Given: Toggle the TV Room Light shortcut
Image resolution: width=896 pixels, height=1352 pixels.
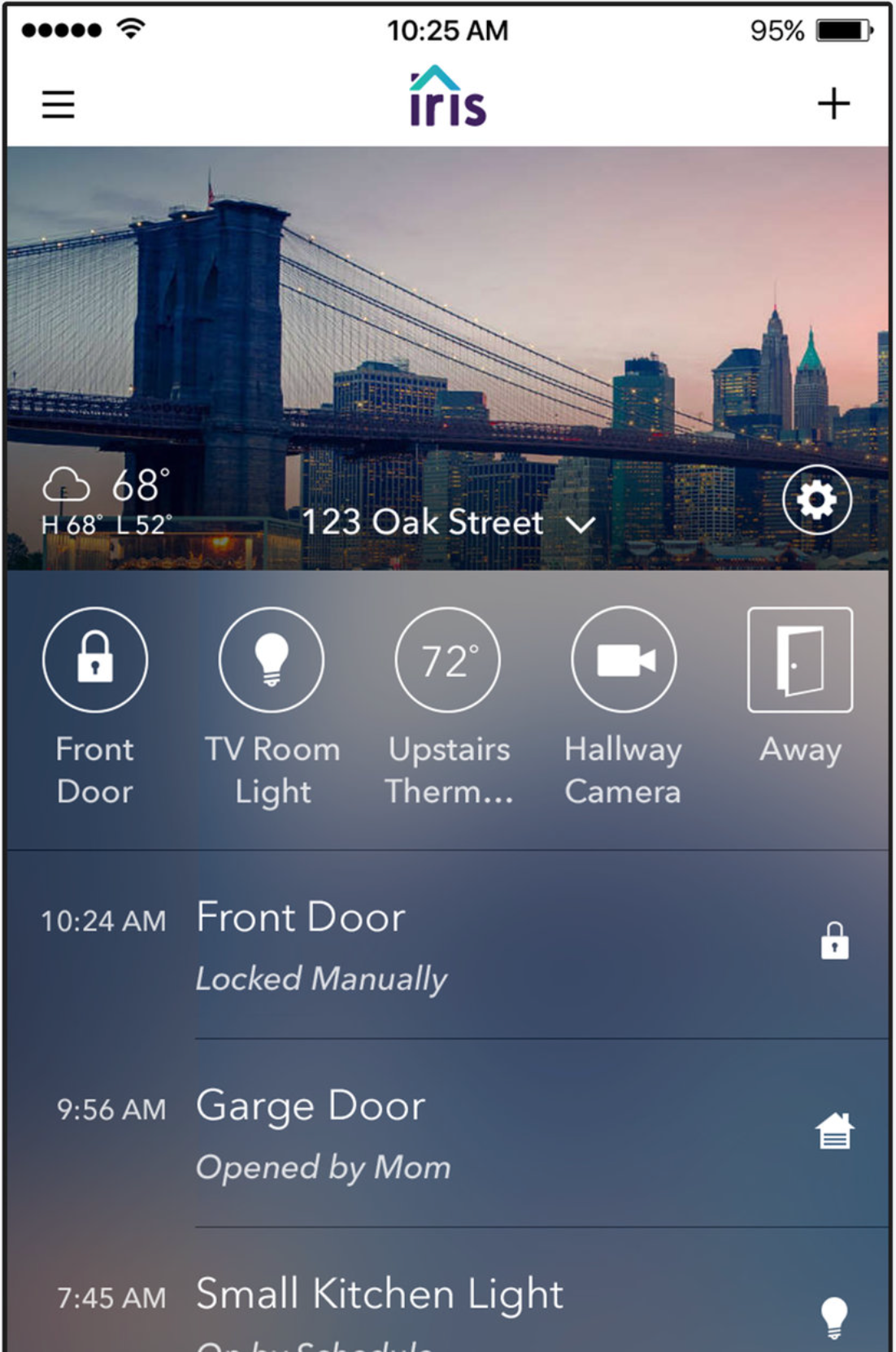Looking at the screenshot, I should (272, 660).
